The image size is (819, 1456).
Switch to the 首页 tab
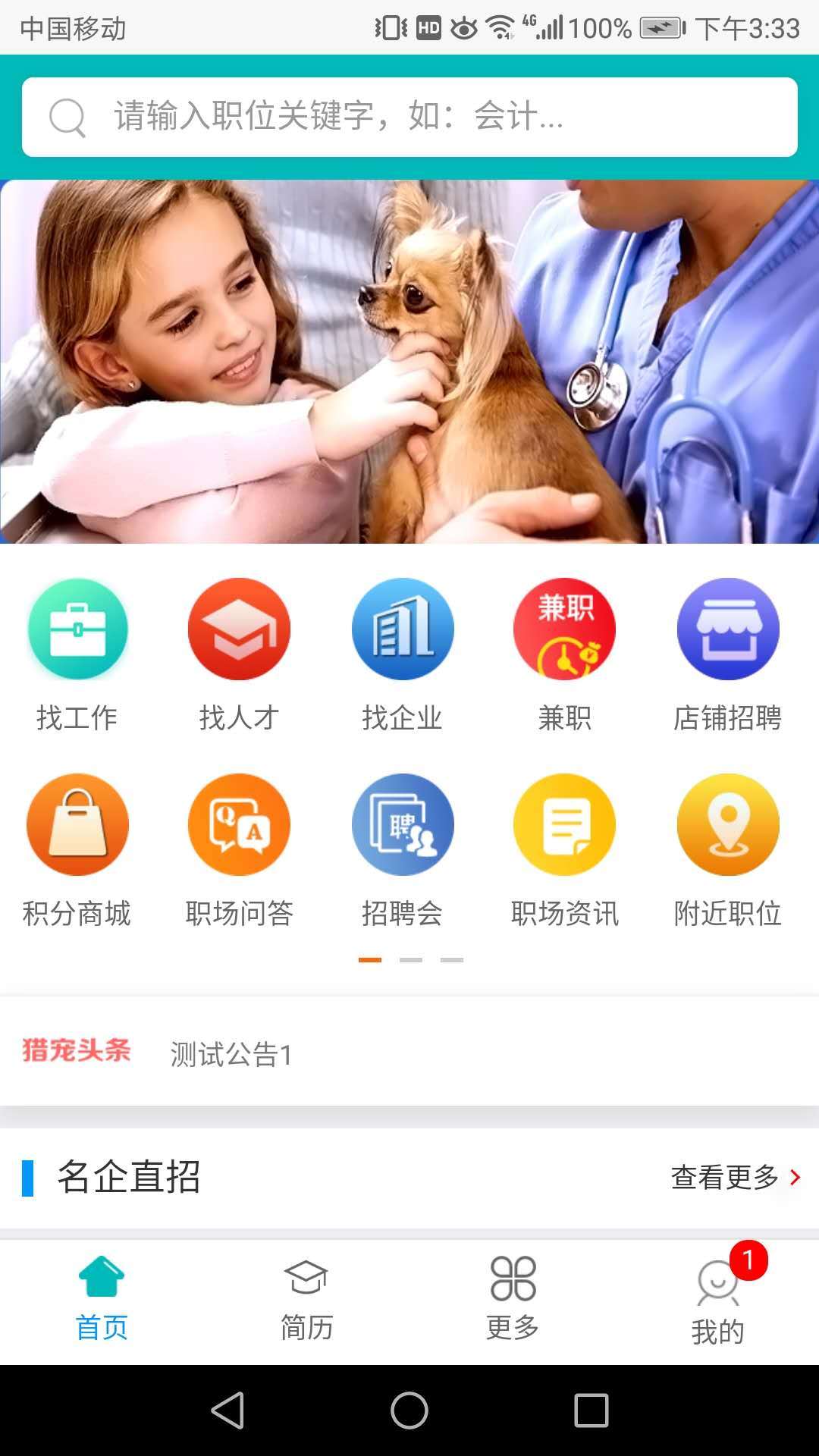102,1298
